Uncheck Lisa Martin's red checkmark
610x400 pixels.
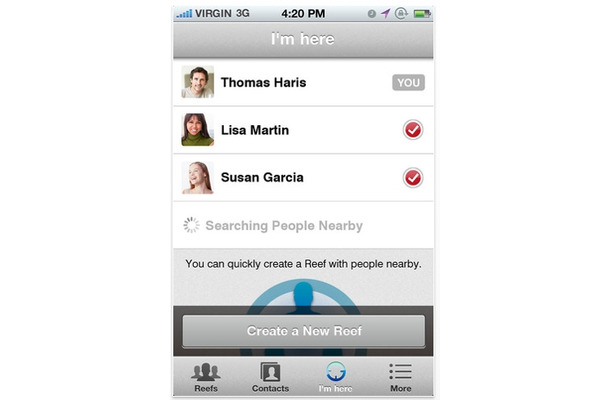pos(412,130)
